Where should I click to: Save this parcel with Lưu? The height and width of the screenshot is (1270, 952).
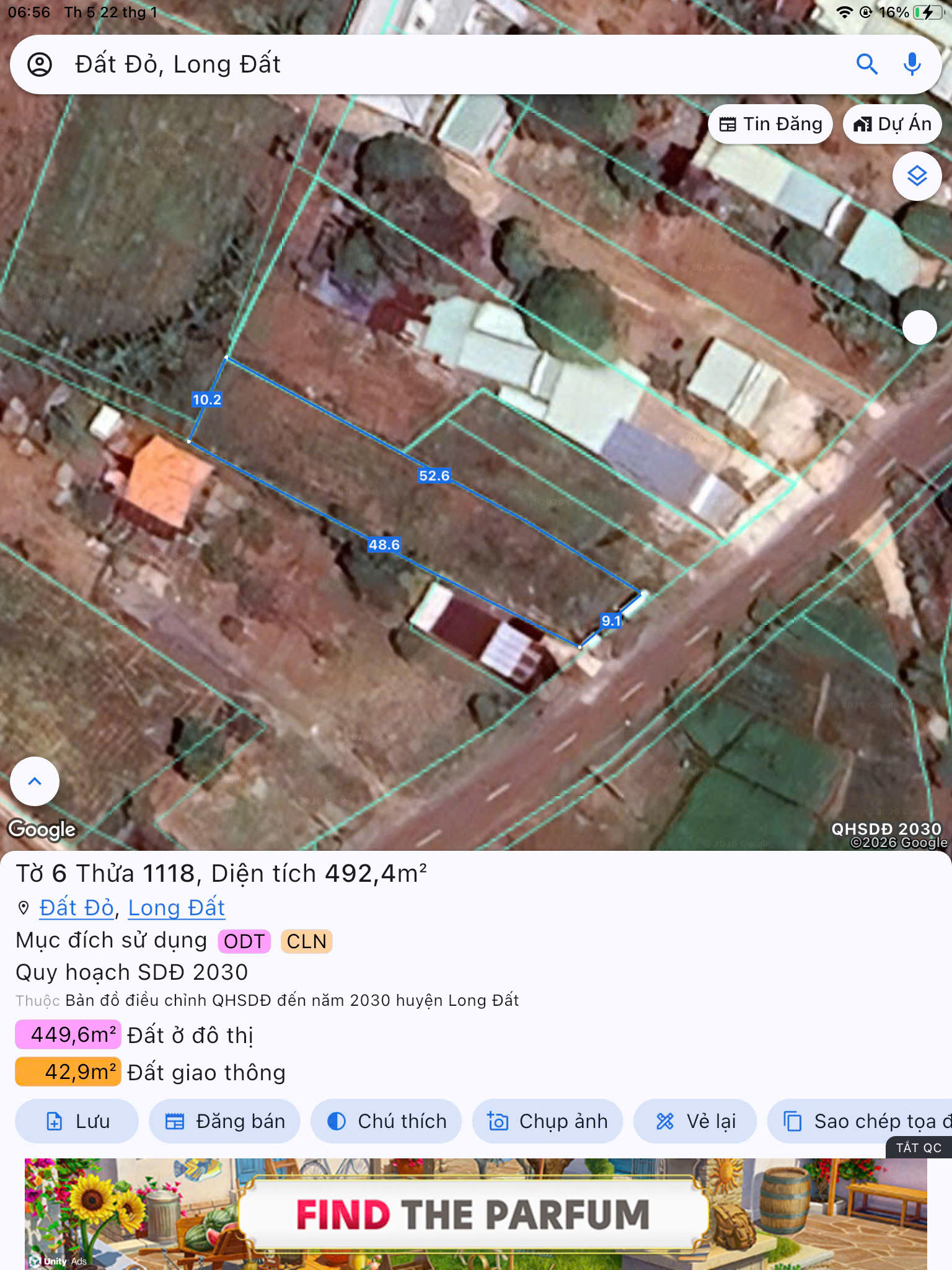tap(77, 1121)
